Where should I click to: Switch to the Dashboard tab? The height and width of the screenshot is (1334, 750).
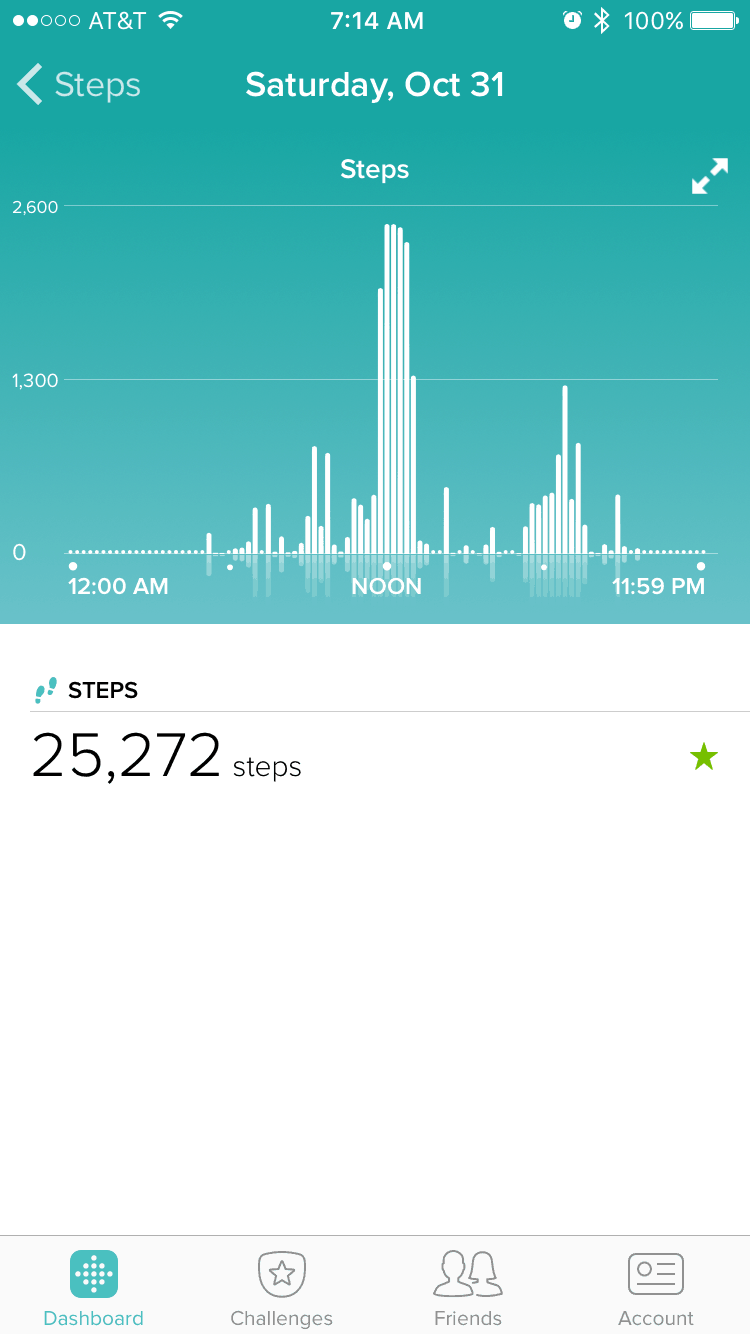tap(94, 1288)
